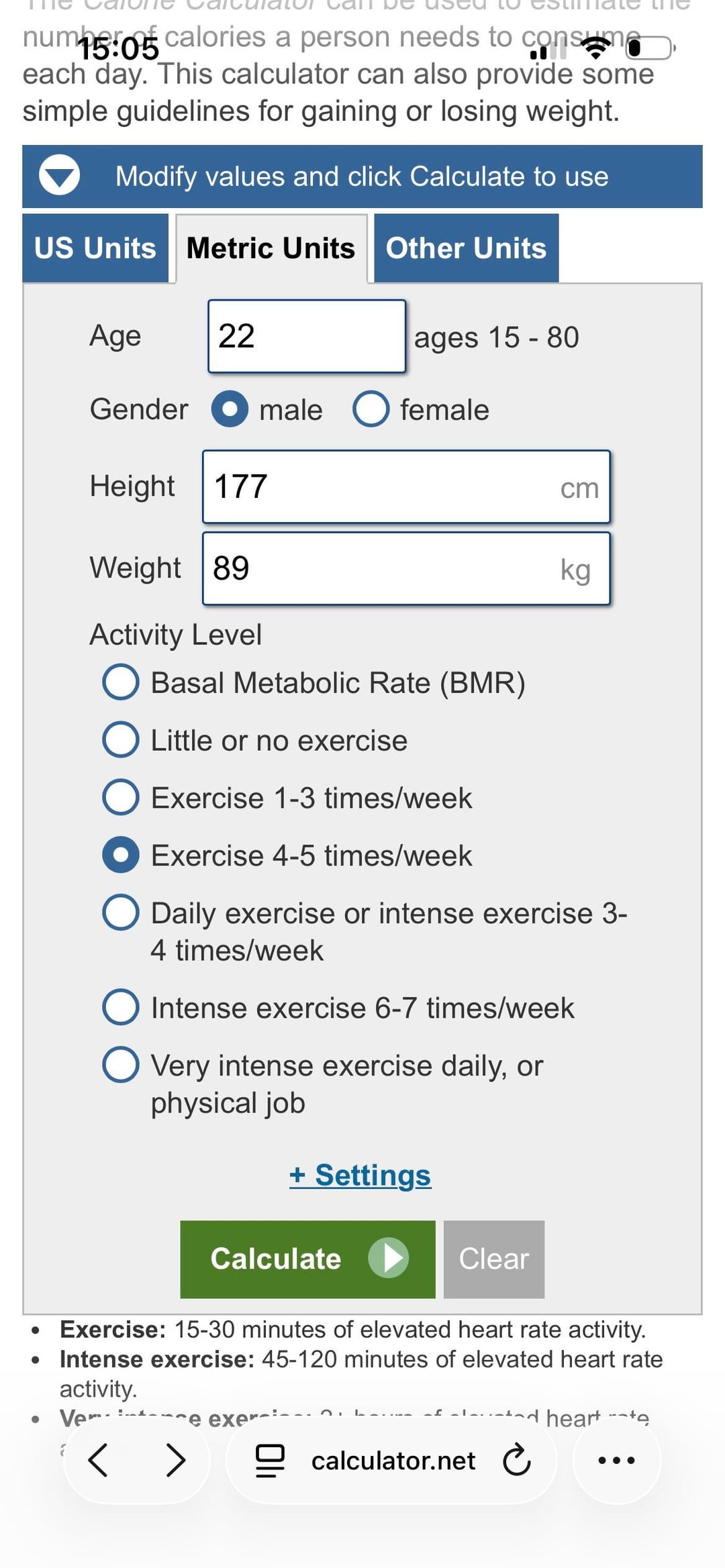Viewport: 725px width, 1568px height.
Task: Open the browser's three-dot menu
Action: click(616, 1460)
